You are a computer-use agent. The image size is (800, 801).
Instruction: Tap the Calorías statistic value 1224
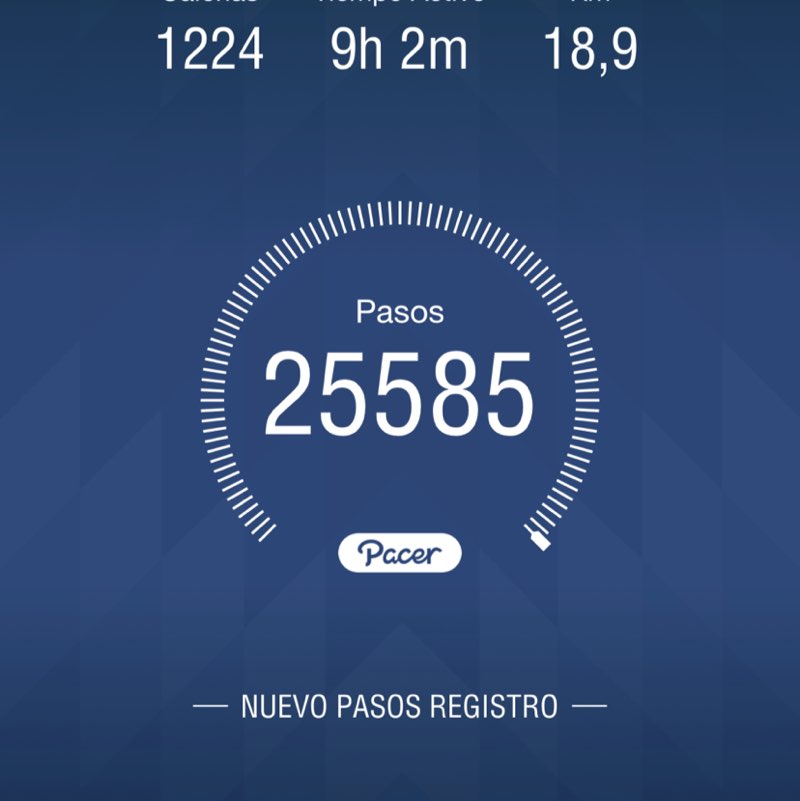click(x=210, y=45)
